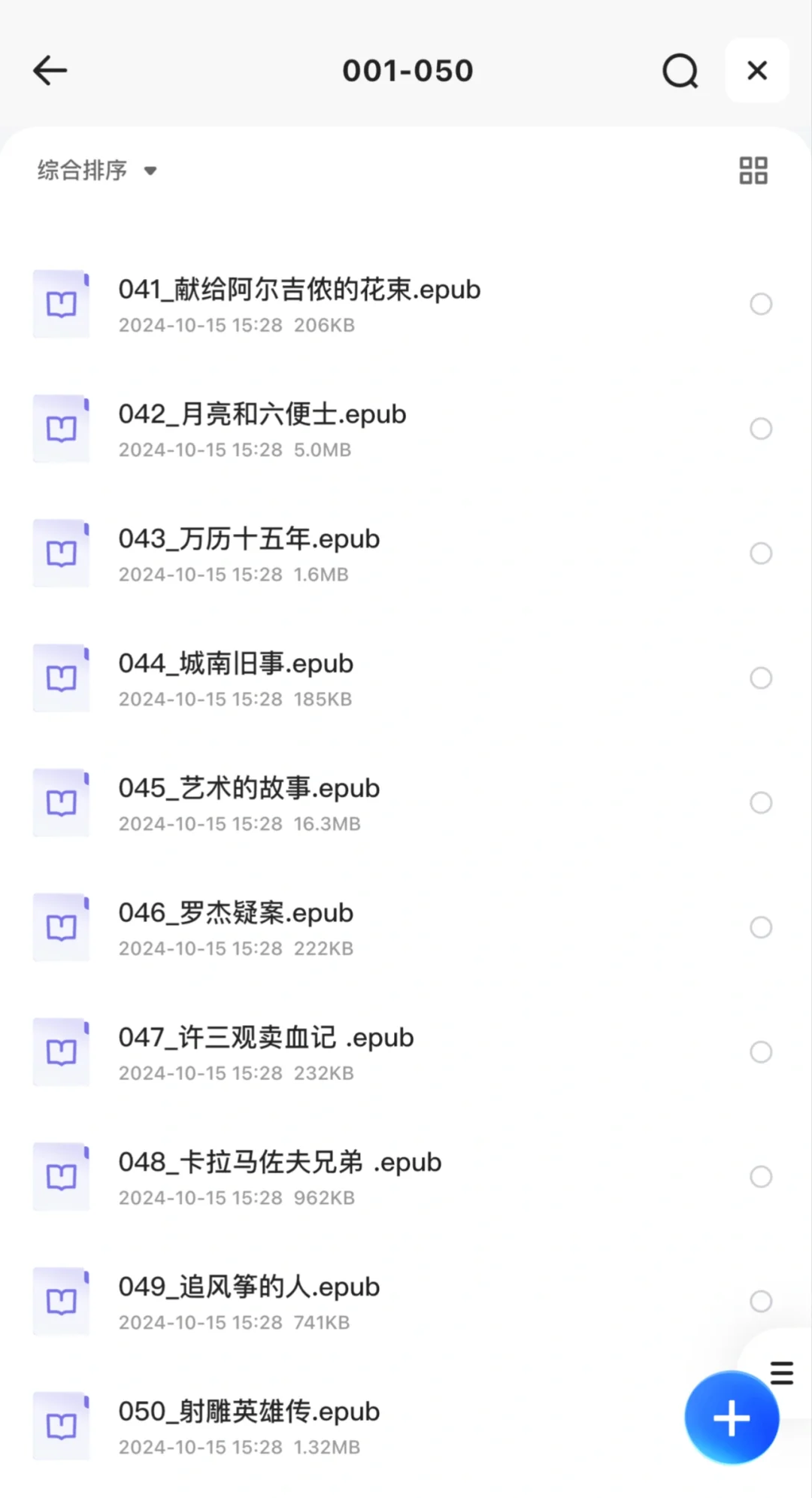
Task: Select the circle for 044_城南旧事.epub
Action: tap(761, 678)
